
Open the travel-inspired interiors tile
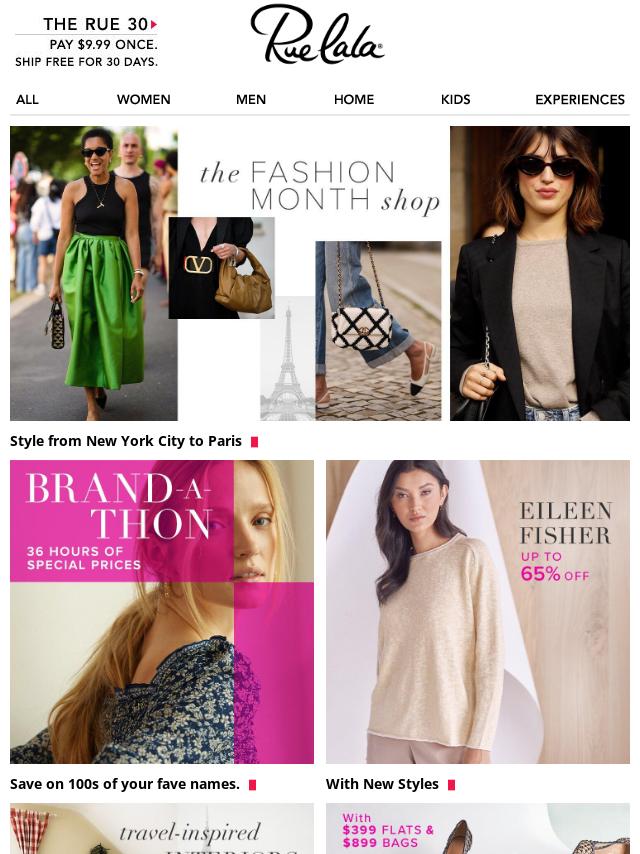162,830
